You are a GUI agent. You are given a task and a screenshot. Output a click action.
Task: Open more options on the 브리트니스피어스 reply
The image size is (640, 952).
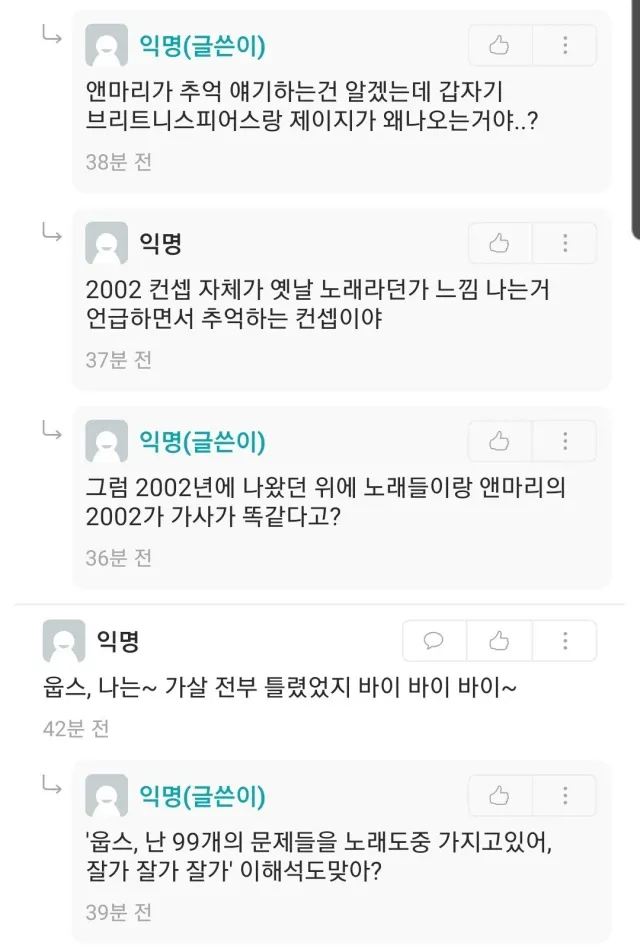tap(565, 46)
